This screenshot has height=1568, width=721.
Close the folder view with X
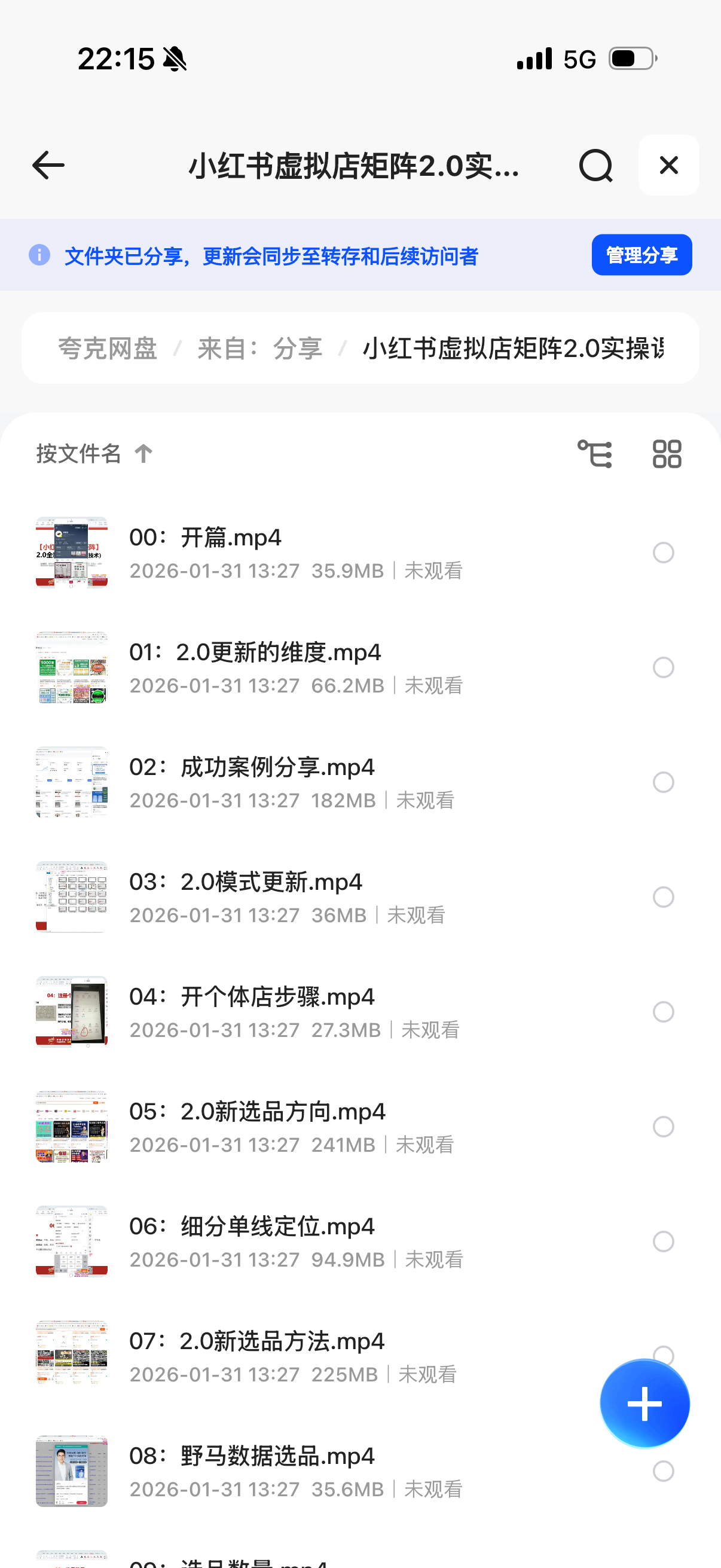(x=668, y=166)
